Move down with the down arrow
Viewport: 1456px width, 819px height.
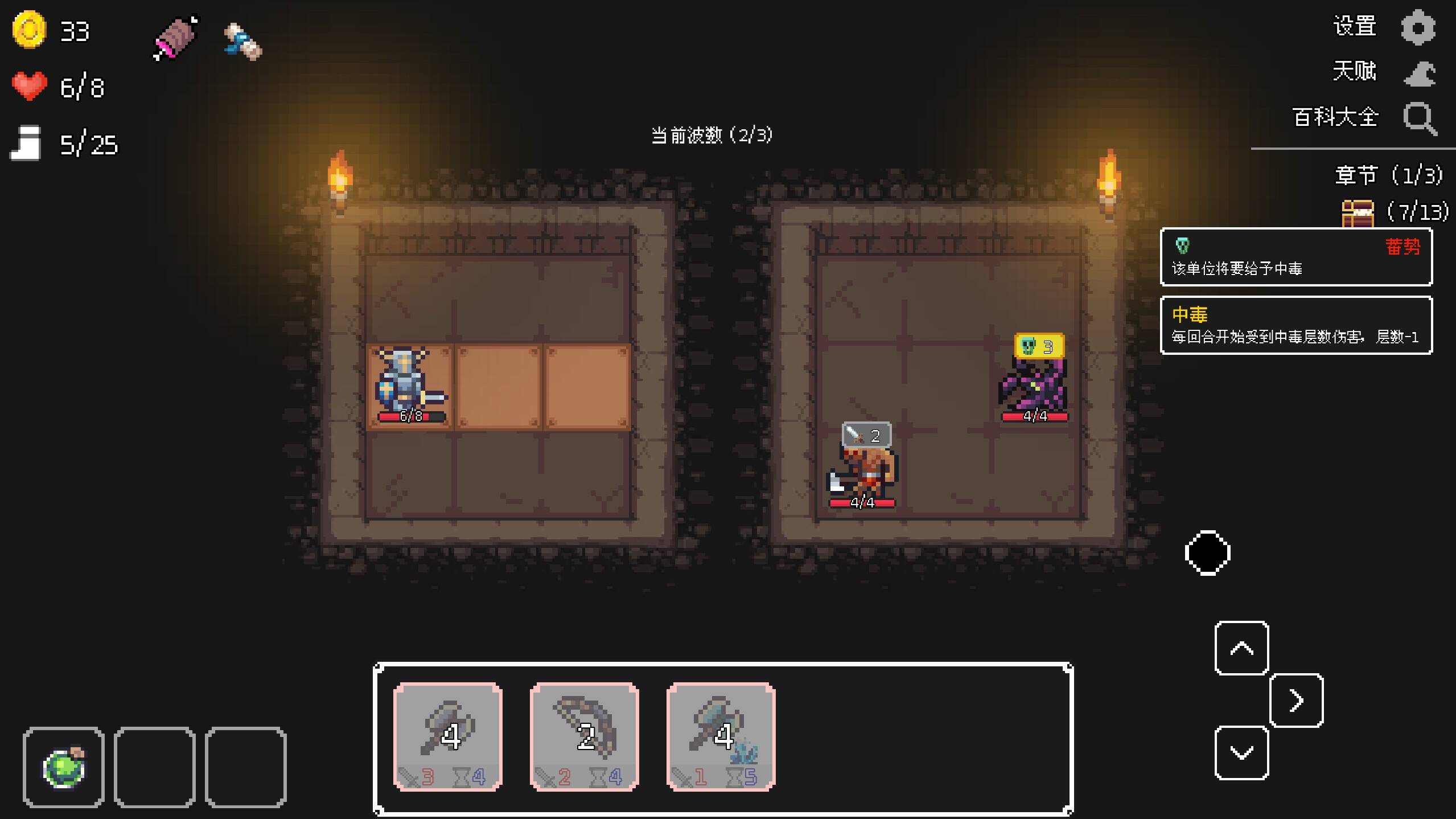1241,752
